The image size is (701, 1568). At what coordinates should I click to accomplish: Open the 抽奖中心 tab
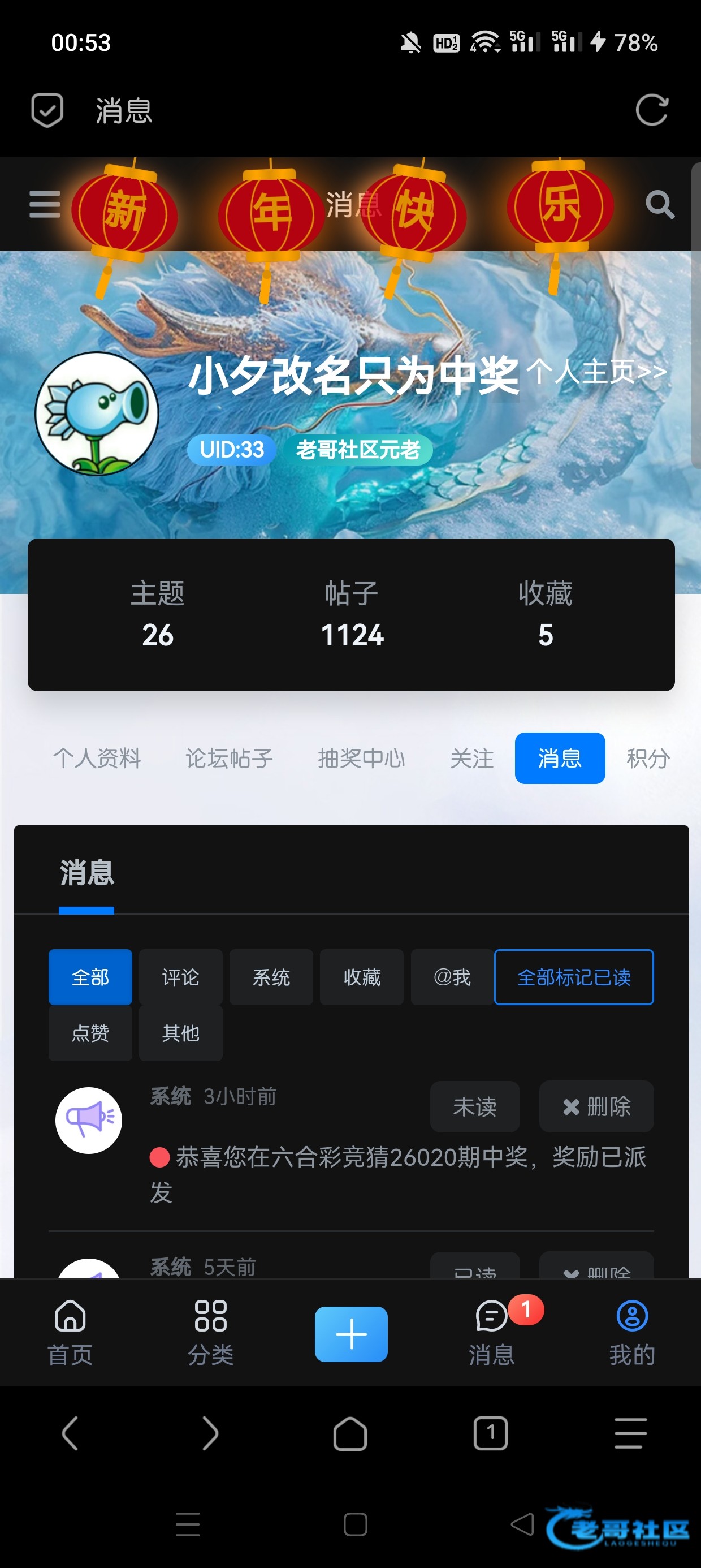click(x=361, y=759)
